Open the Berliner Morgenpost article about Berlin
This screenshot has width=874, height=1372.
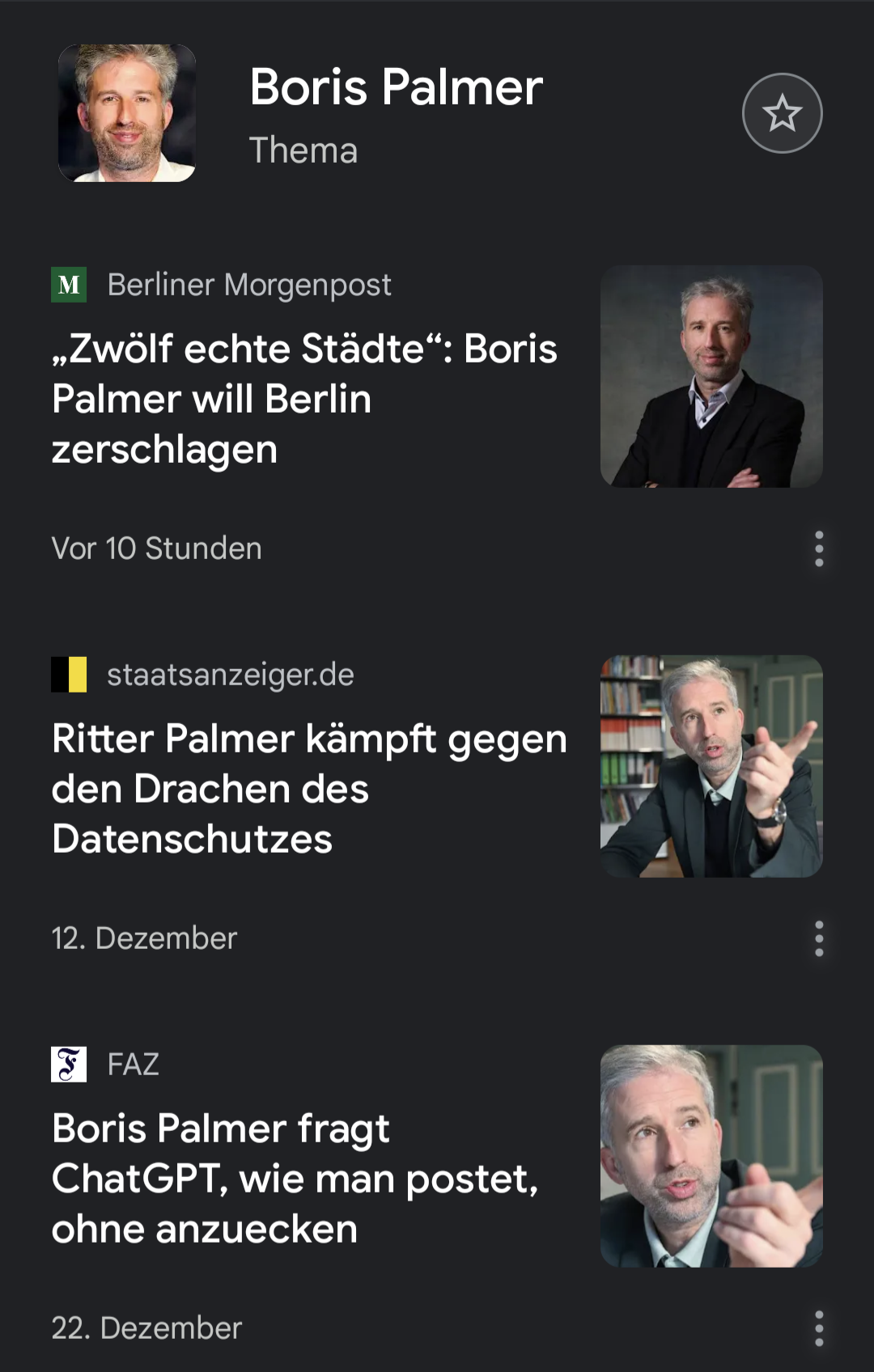[304, 399]
